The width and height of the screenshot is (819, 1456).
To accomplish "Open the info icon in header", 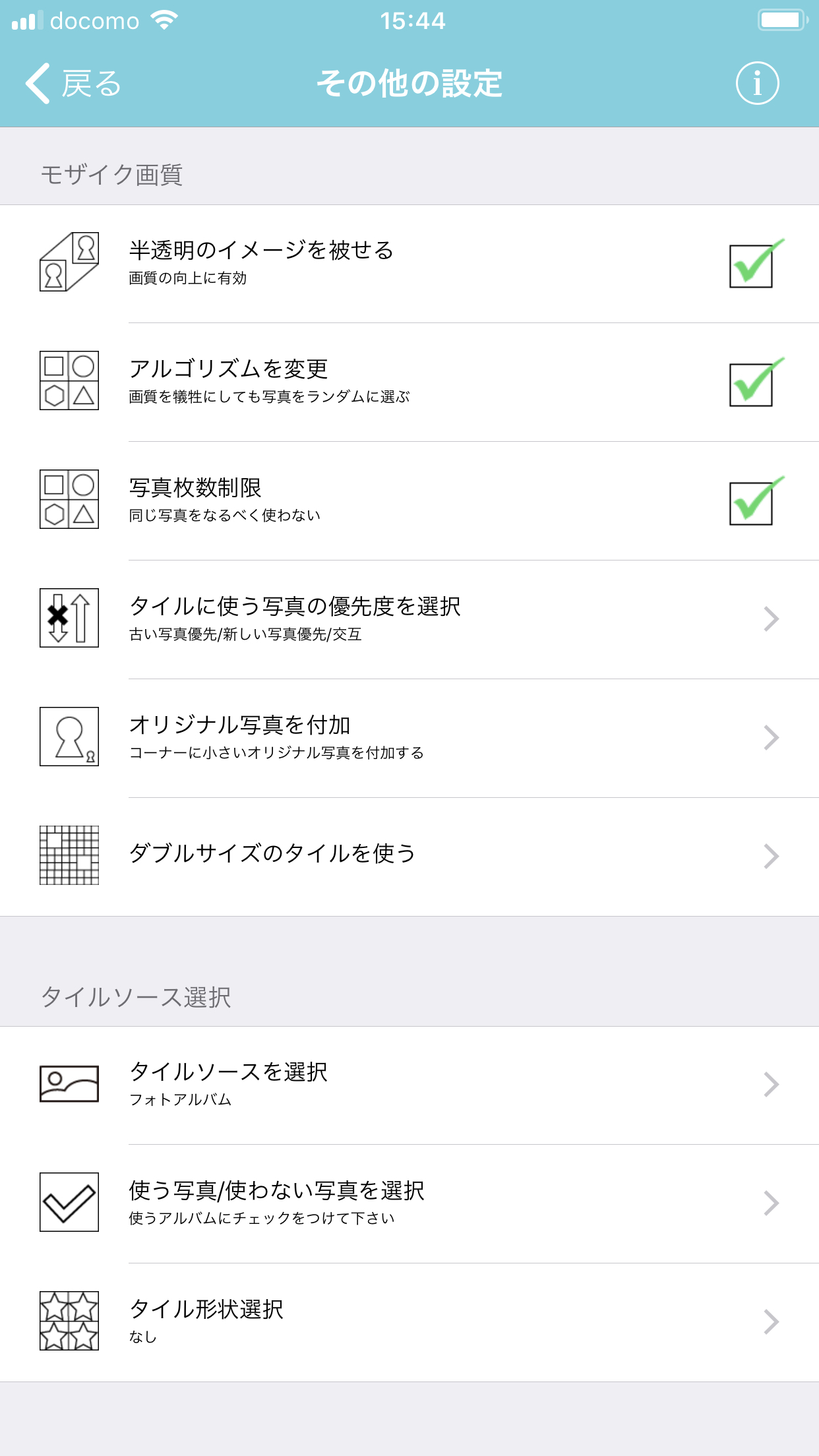I will click(x=757, y=84).
